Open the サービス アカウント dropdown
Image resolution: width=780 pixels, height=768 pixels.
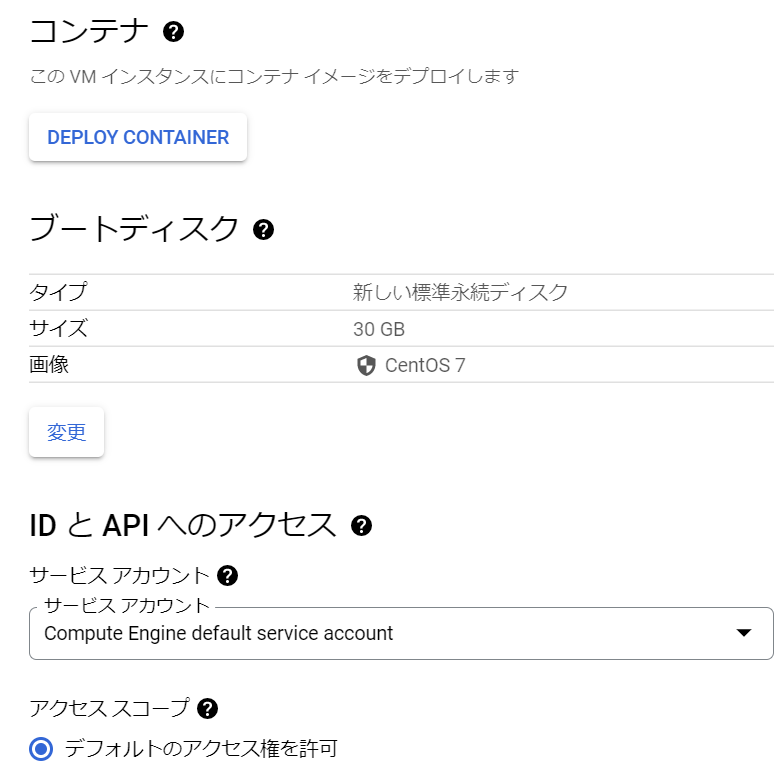[x=401, y=633]
